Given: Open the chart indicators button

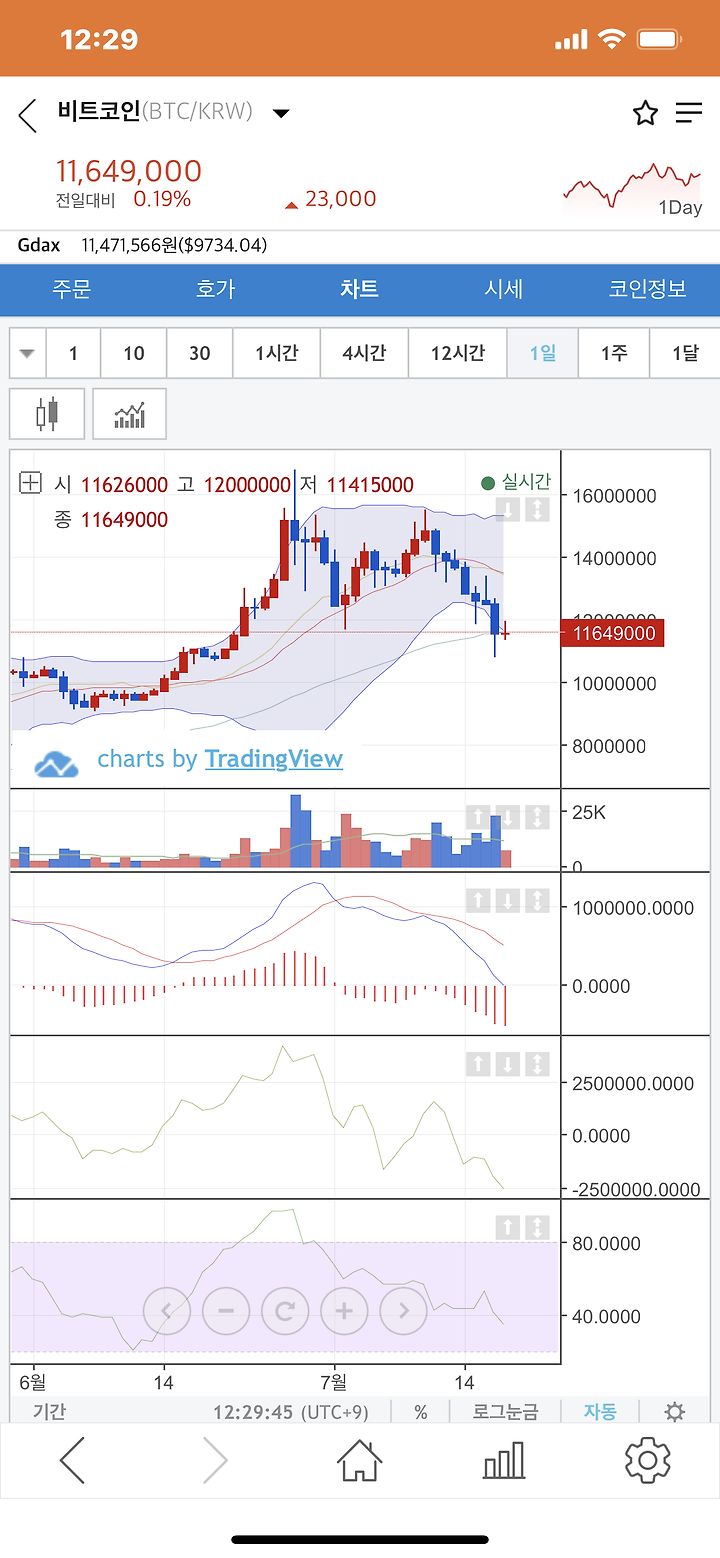Looking at the screenshot, I should [x=129, y=414].
